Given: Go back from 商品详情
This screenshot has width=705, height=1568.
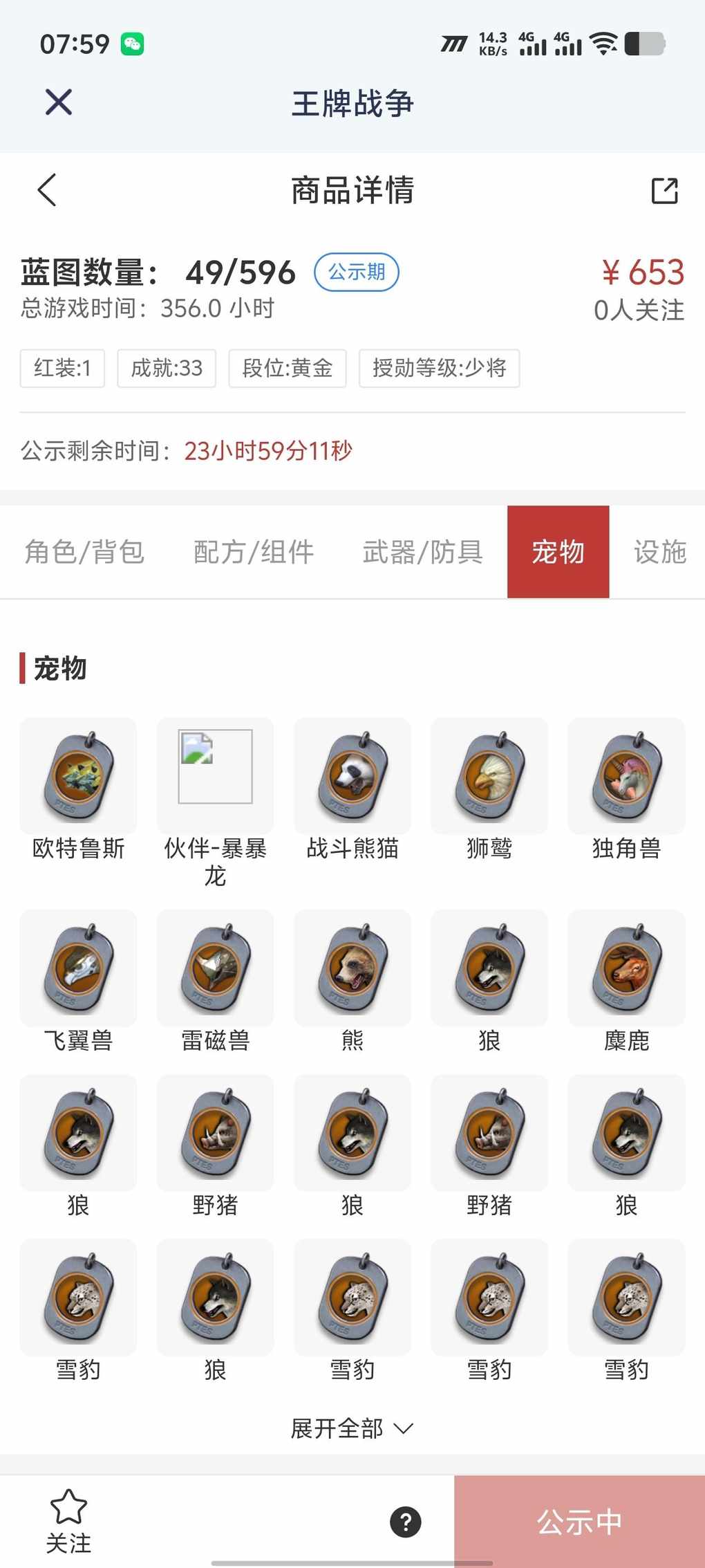Looking at the screenshot, I should click(47, 190).
